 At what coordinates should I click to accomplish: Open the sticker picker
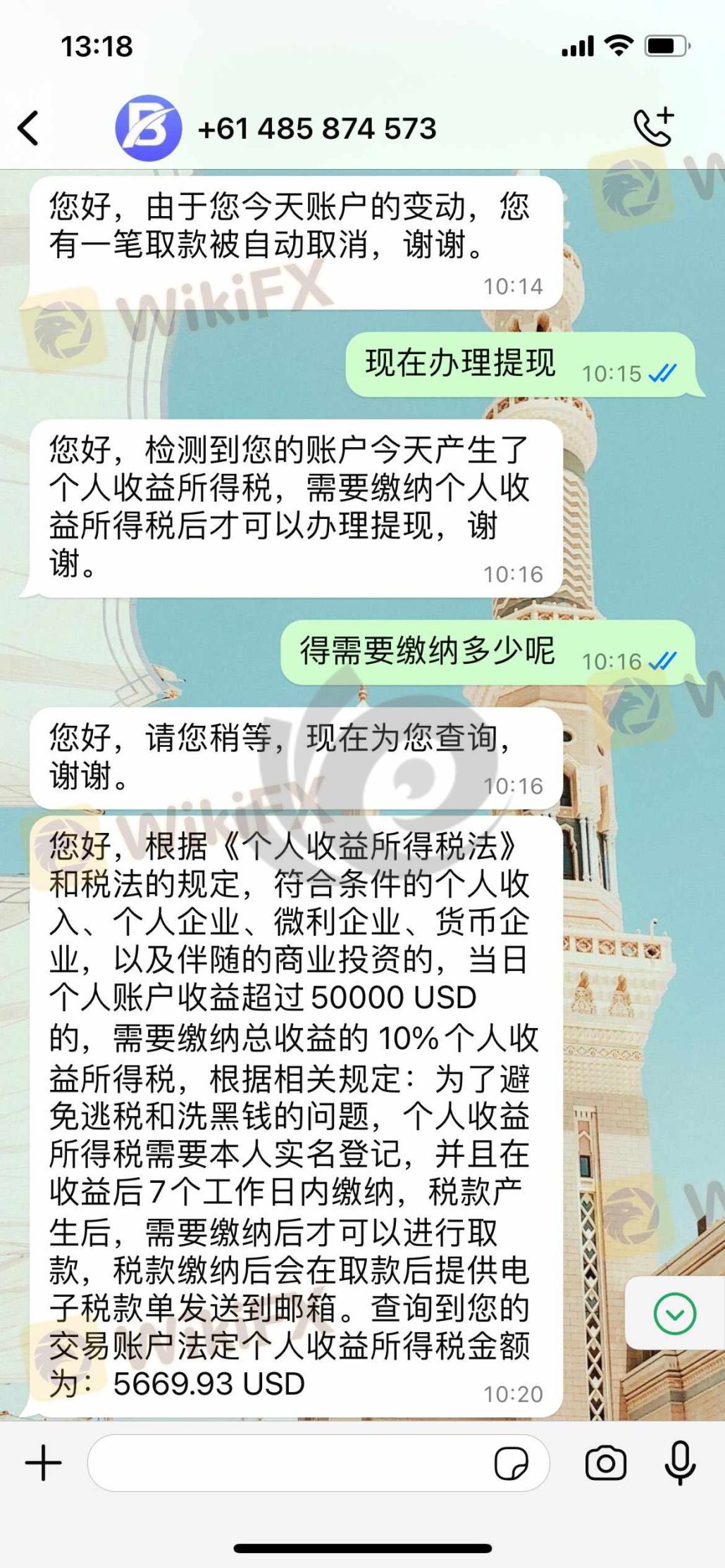(x=511, y=1464)
